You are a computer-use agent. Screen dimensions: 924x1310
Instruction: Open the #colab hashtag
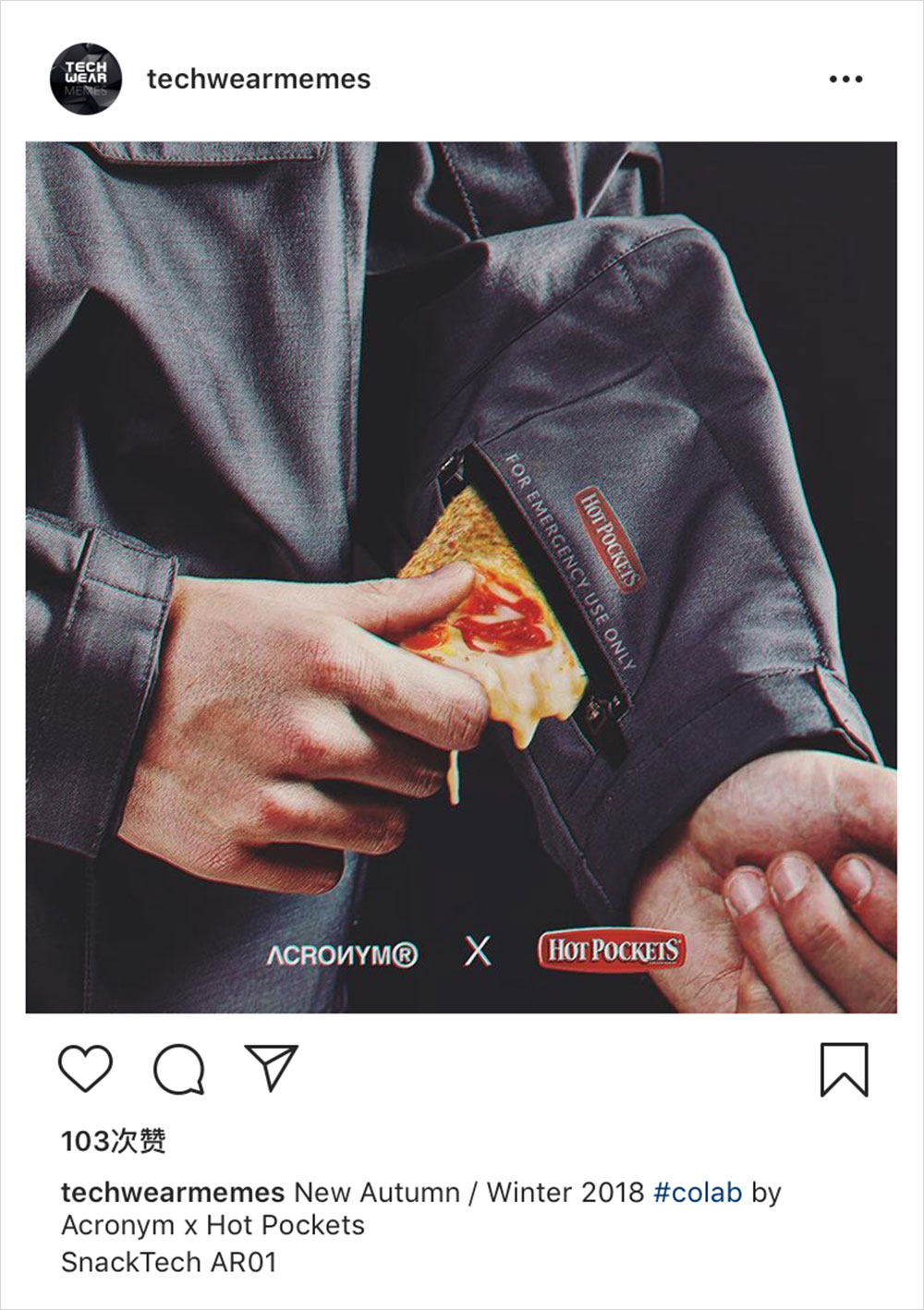[697, 1193]
